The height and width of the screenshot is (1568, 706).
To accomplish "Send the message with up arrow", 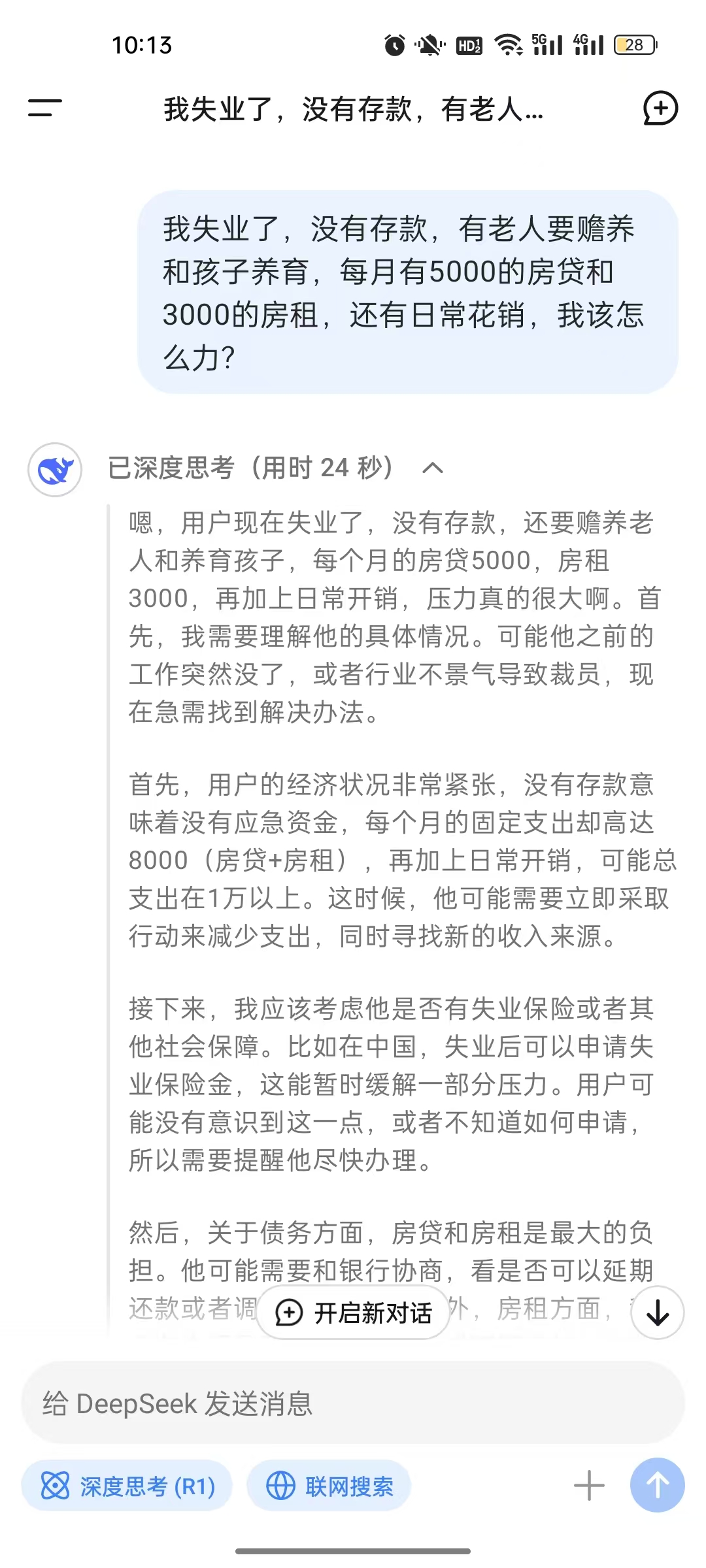I will (x=657, y=1486).
